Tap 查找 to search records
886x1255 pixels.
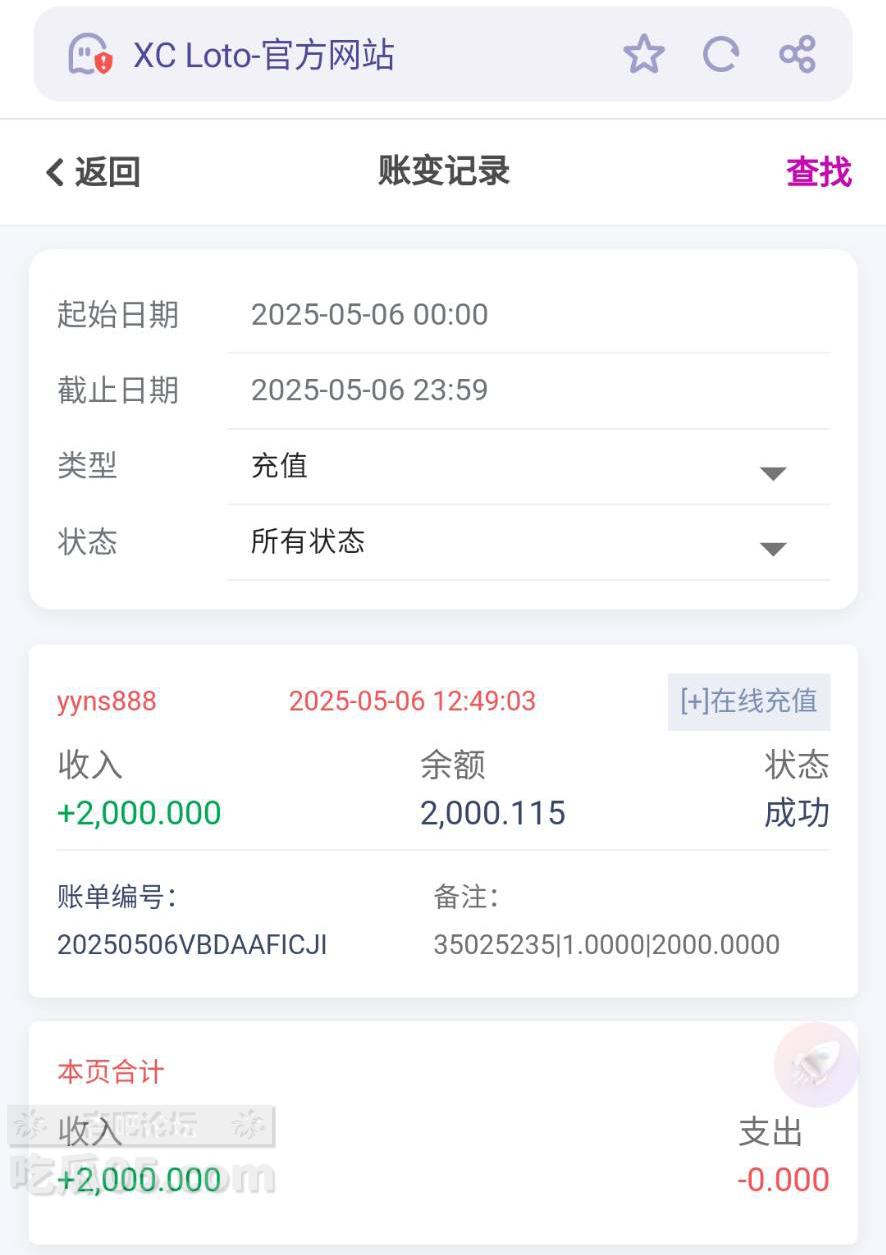(x=818, y=172)
